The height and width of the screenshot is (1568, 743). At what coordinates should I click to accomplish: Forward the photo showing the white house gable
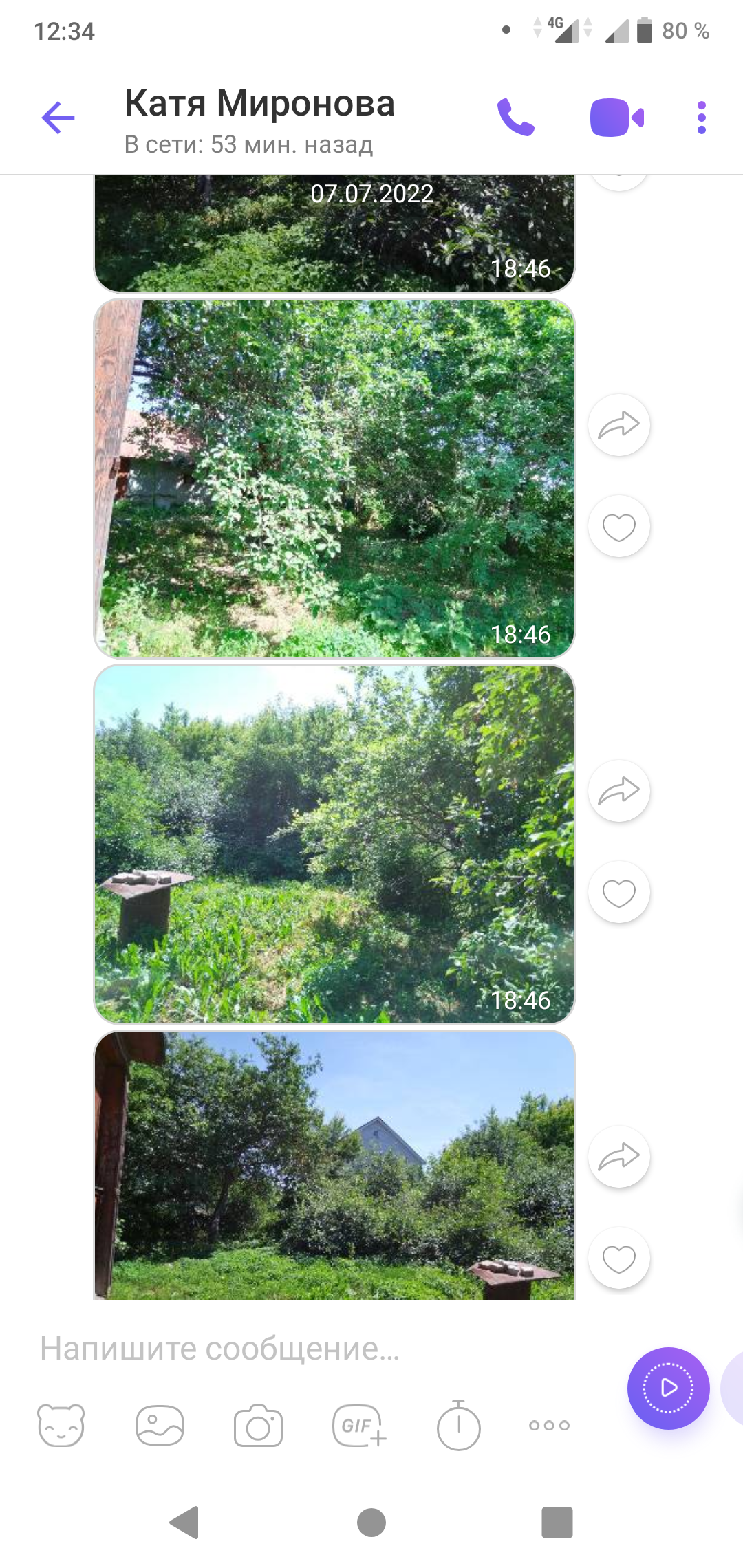point(618,1157)
